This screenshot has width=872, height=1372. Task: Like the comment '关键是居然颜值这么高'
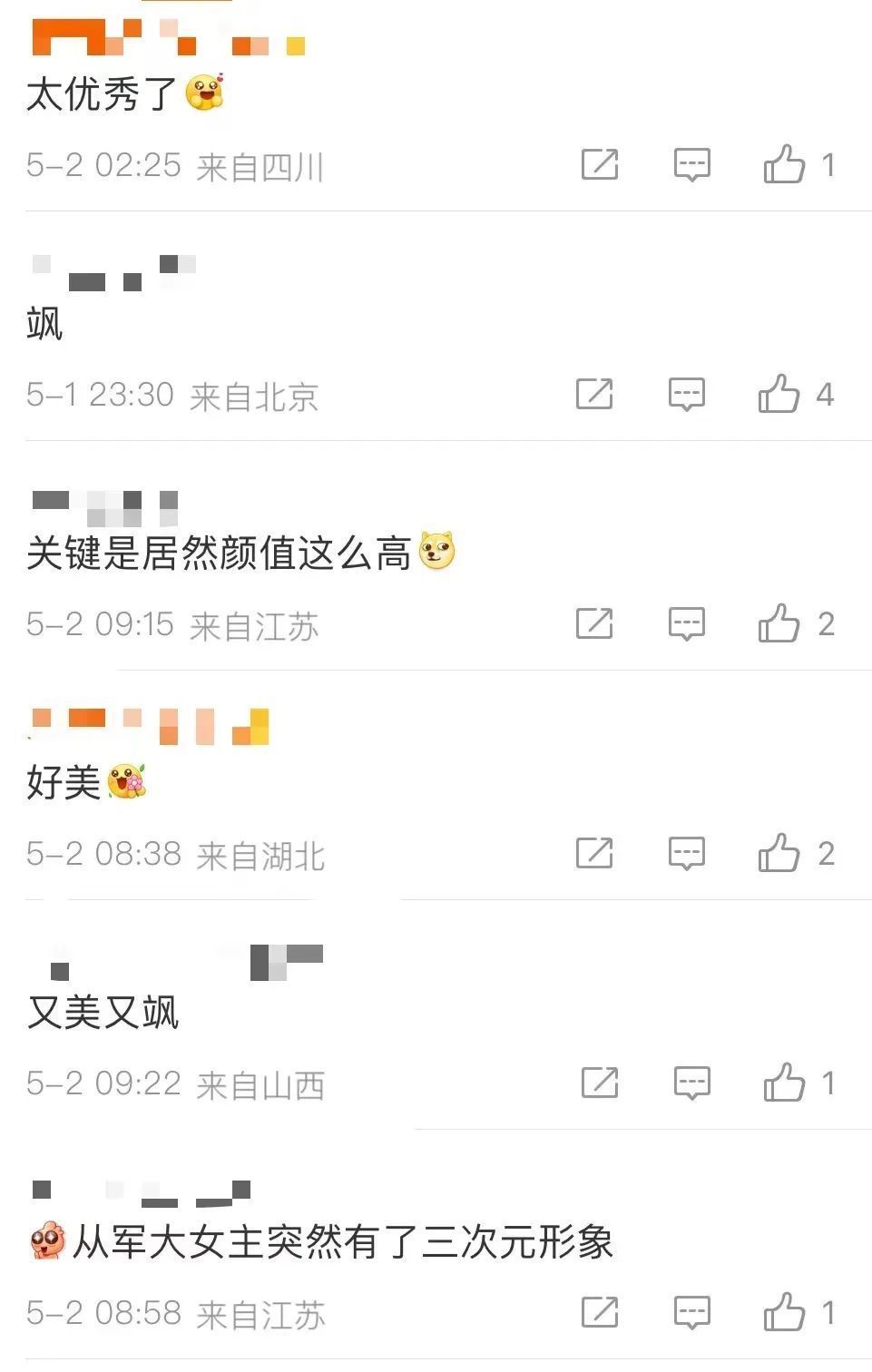click(x=779, y=624)
